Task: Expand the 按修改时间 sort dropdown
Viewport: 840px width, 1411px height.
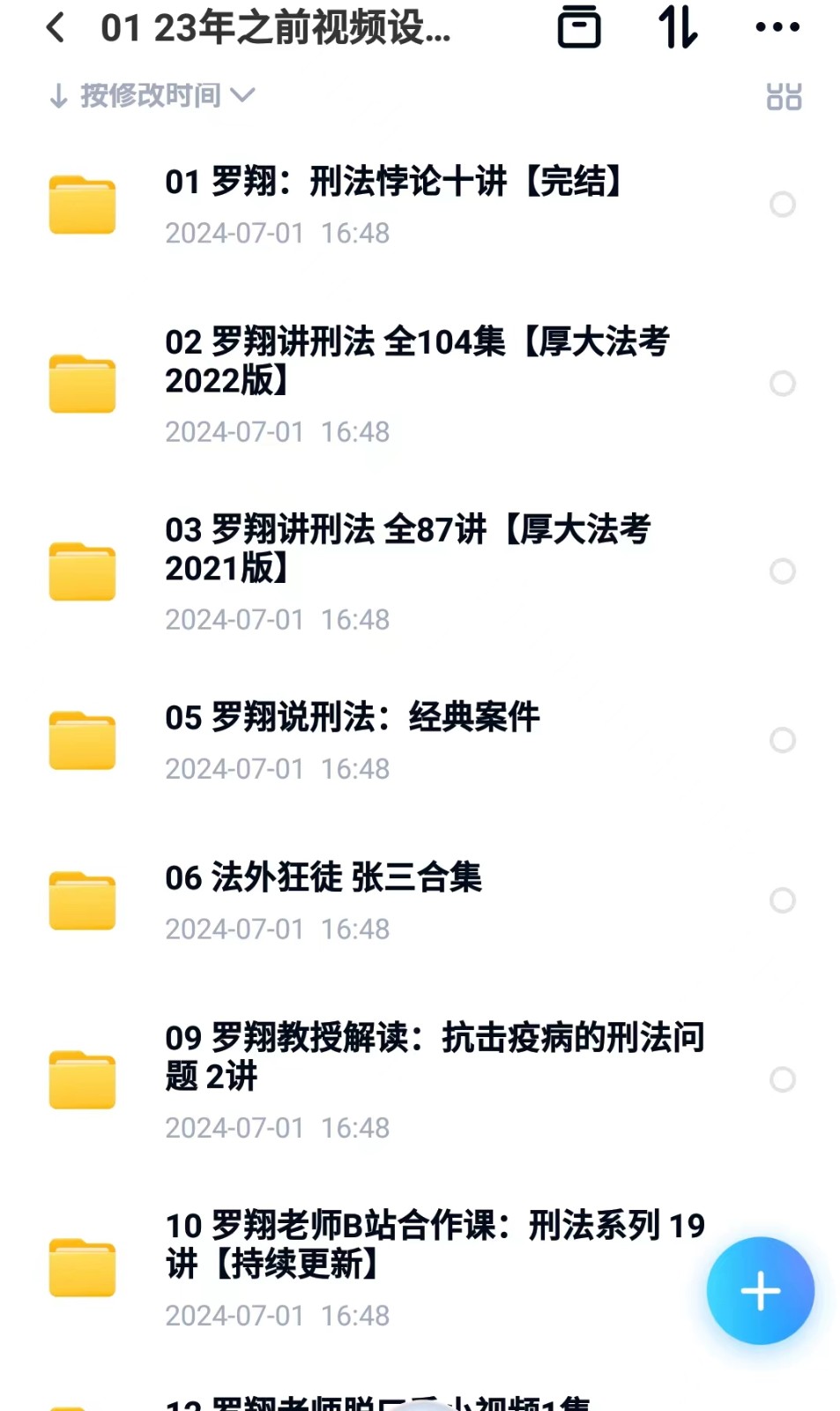Action: click(x=152, y=95)
